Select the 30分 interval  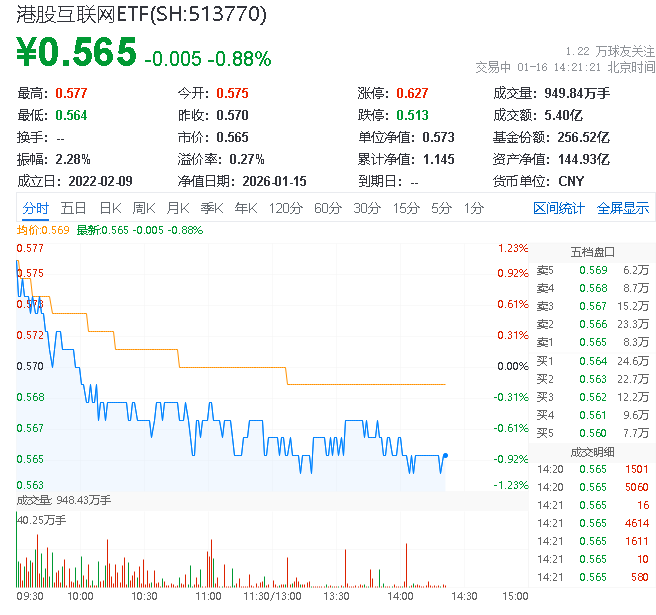point(367,208)
